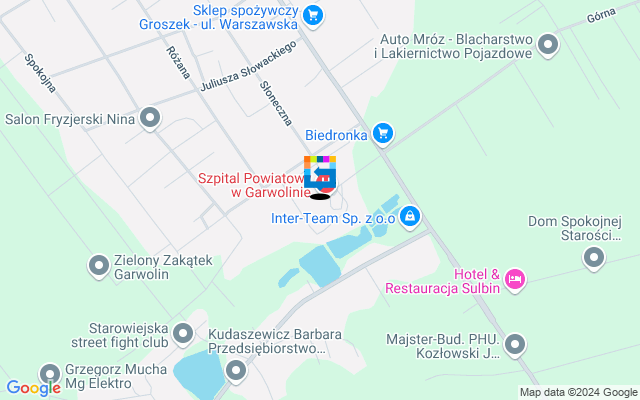Open the Majster-Bud PHU Kozłowski pin
Image resolution: width=640 pixels, height=400 pixels.
click(515, 346)
